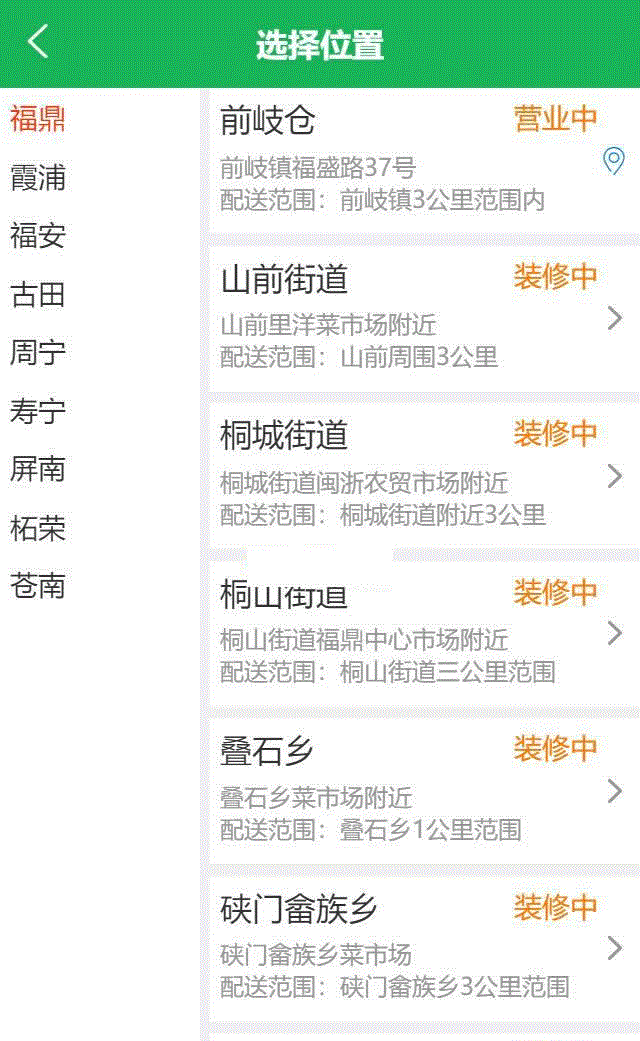Open the 山前街道 location card
Screen dimensions: 640x1041
420,317
